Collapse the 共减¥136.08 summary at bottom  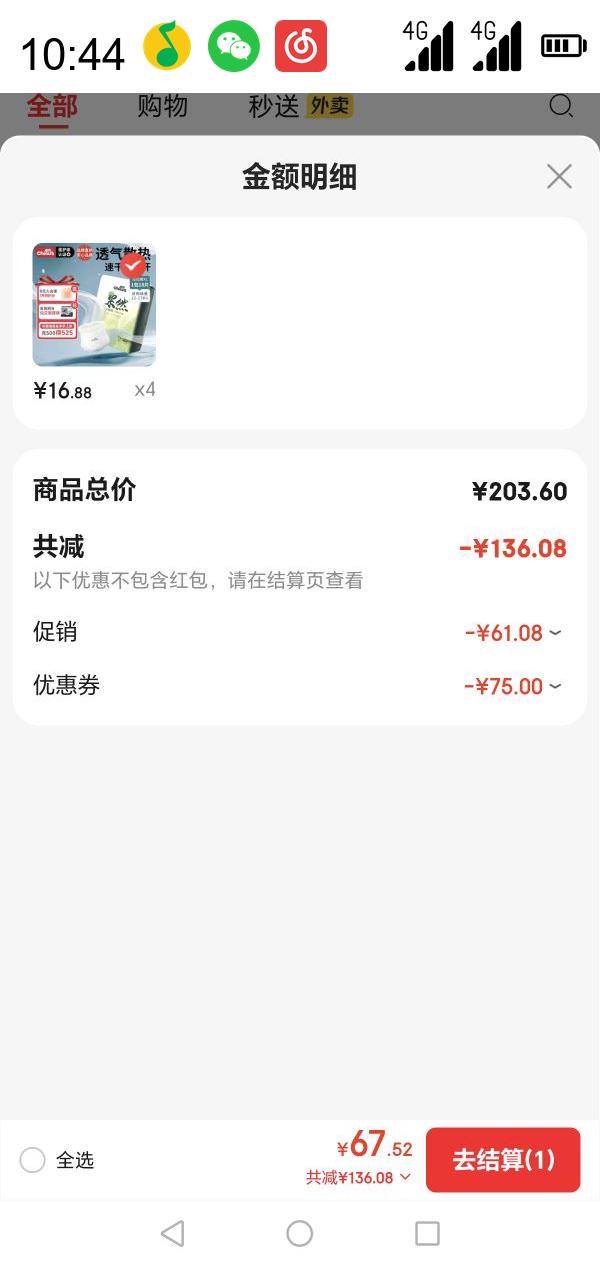pyautogui.click(x=359, y=1178)
